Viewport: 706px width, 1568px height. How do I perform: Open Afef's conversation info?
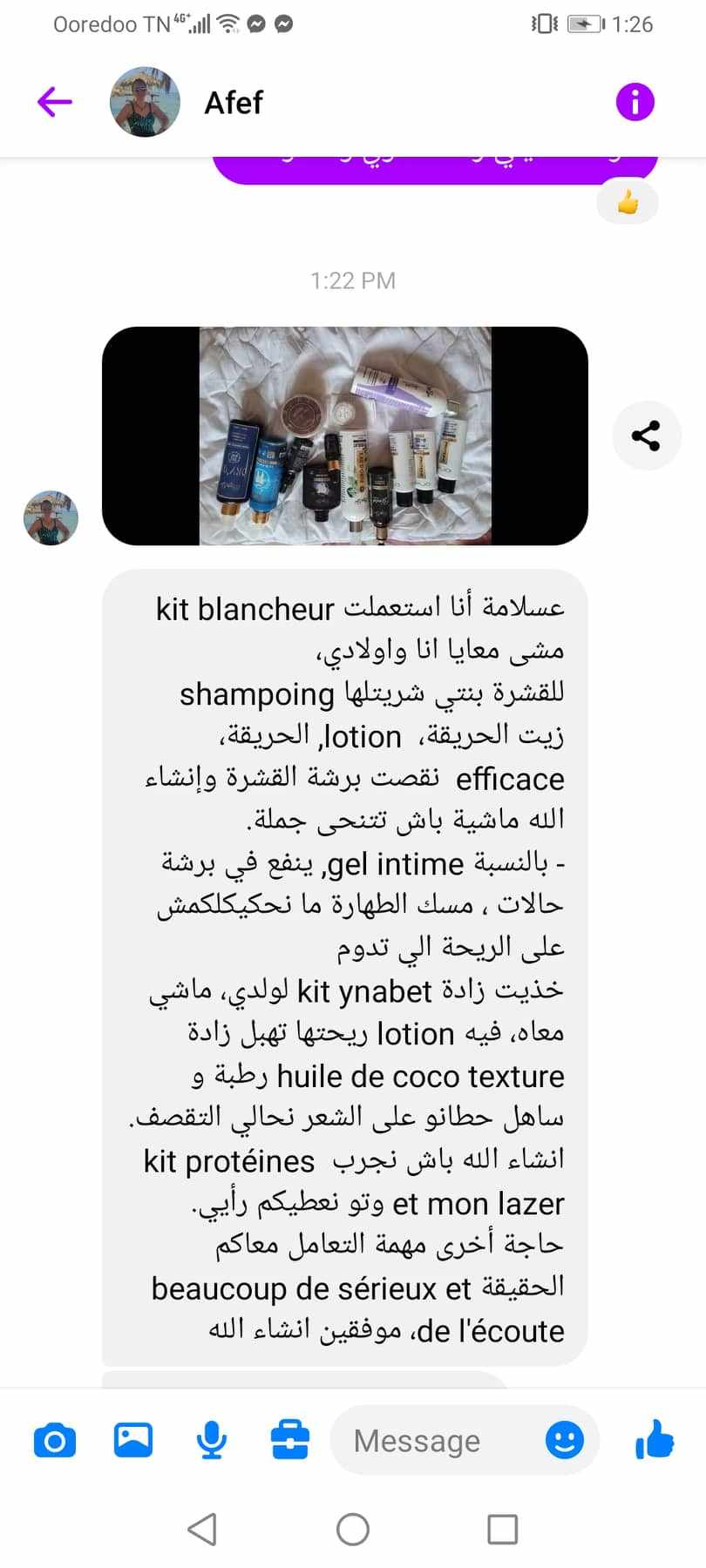pos(635,102)
